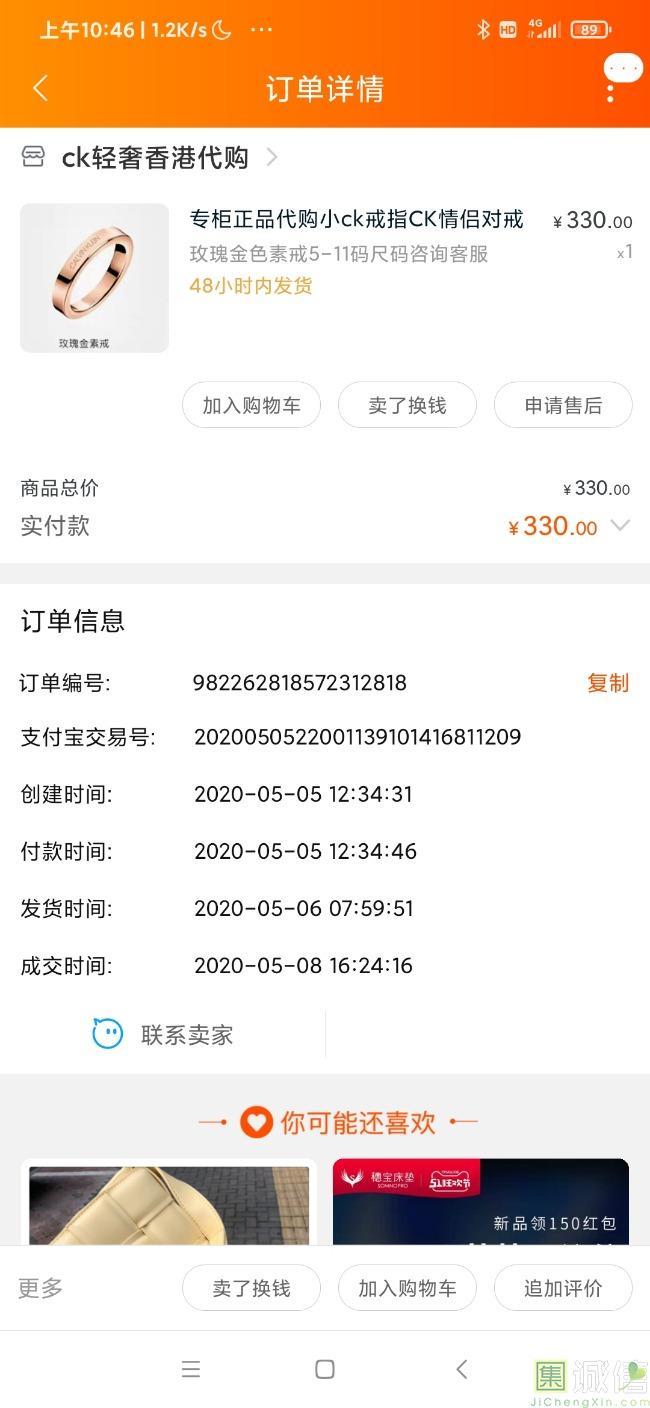Viewport: 650px width, 1408px height.
Task: Open the recommended beige bag card
Action: pos(169,1203)
